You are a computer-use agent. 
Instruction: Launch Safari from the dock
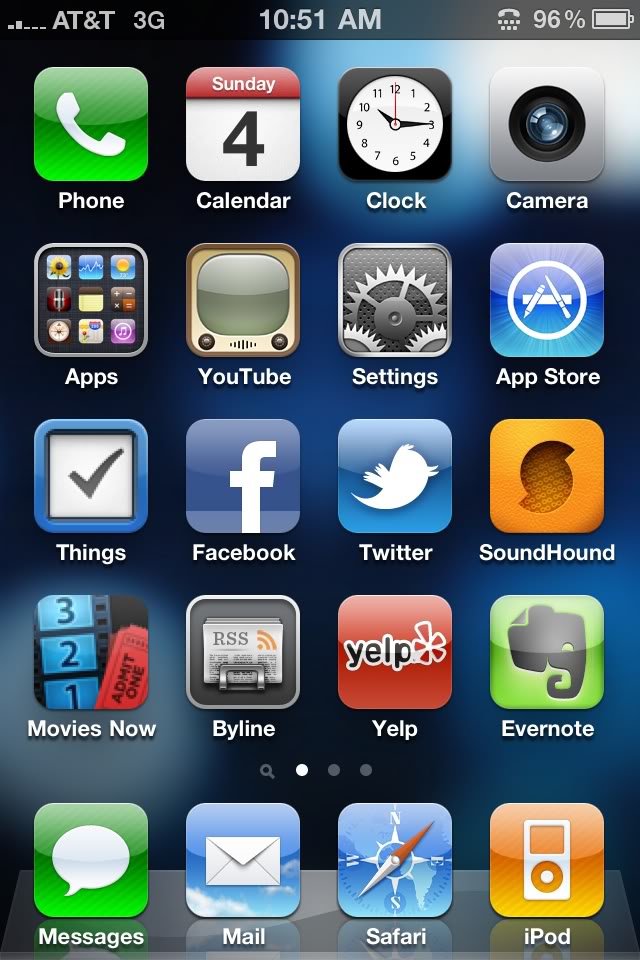[395, 860]
